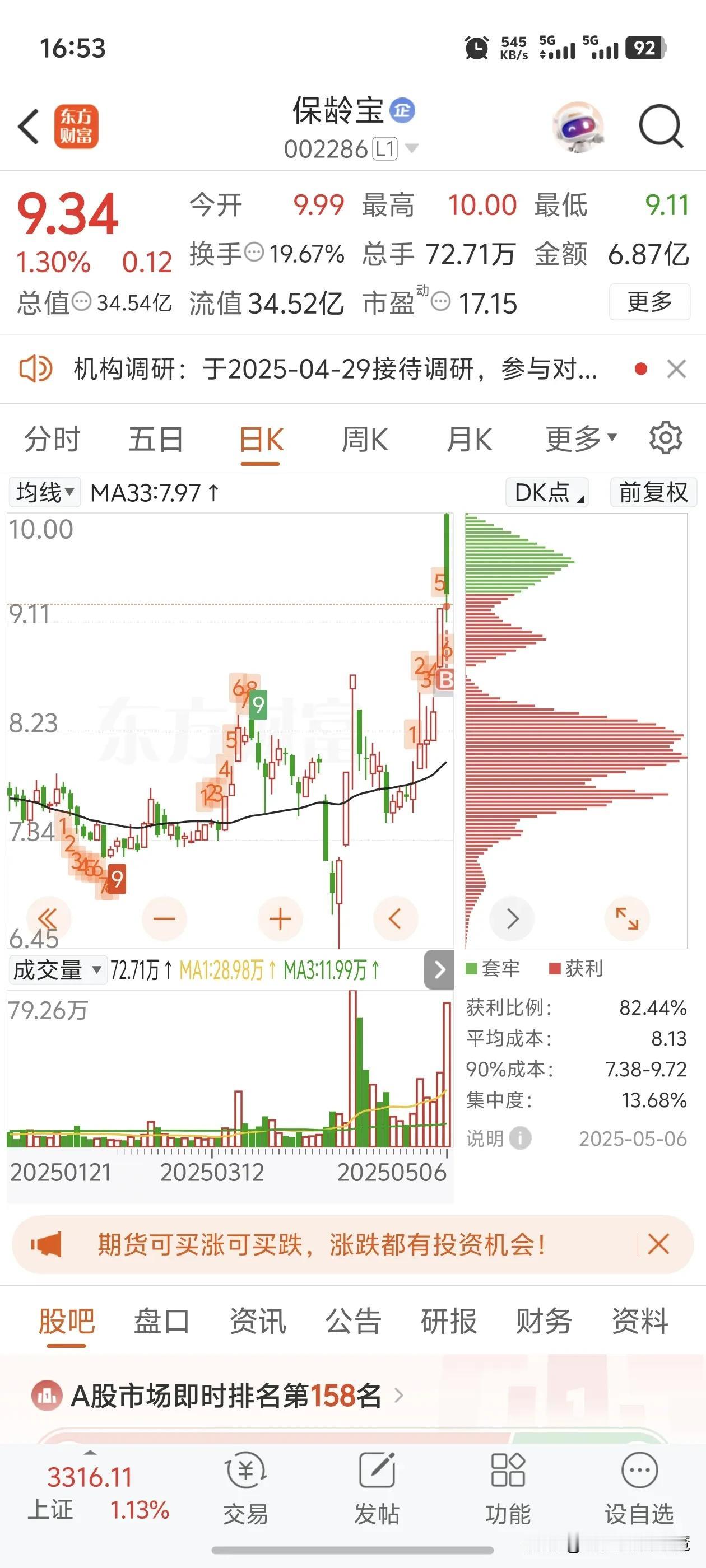
Task: Open the 均线 moving average dropdown
Action: (43, 492)
